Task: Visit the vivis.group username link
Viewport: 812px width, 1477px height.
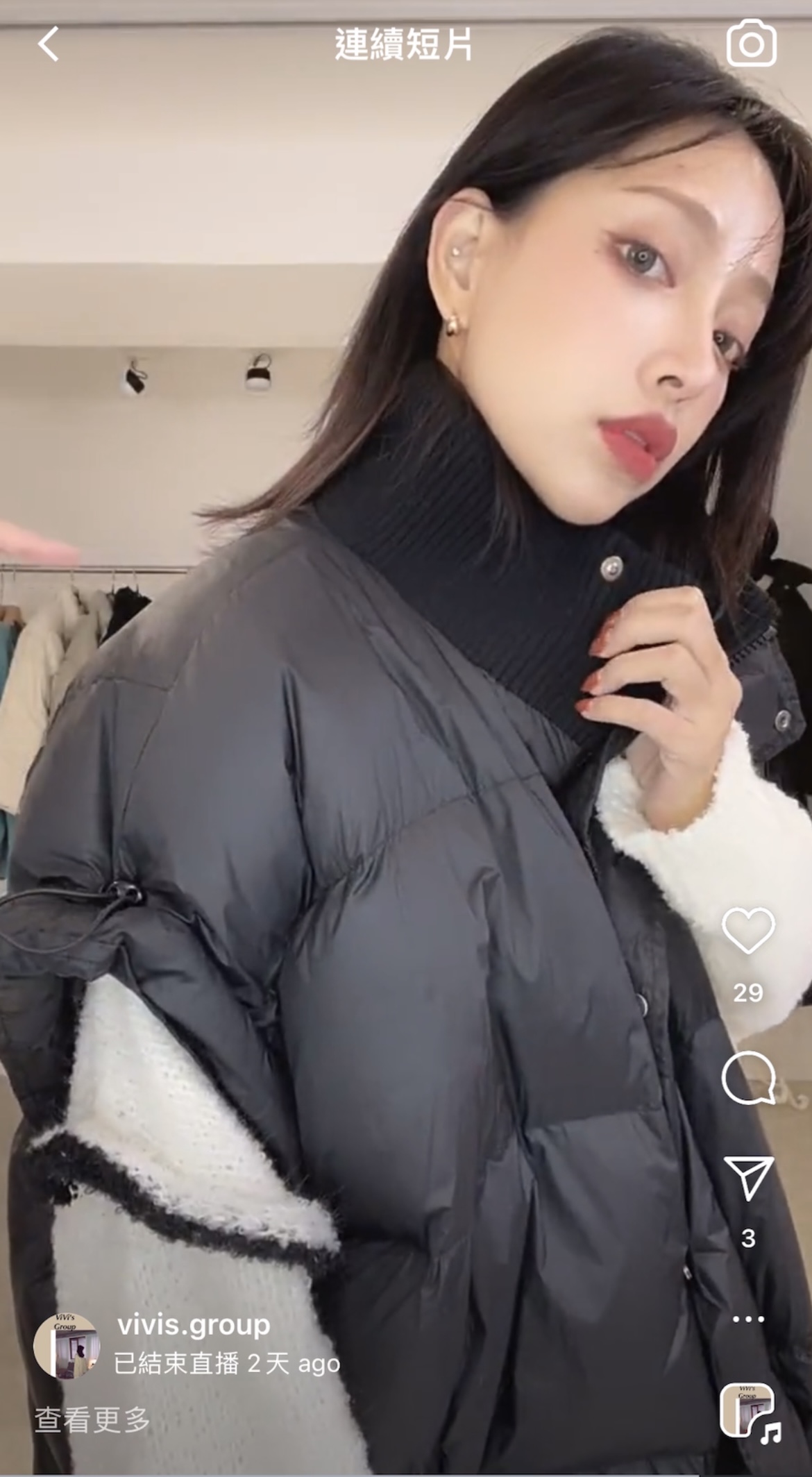Action: click(194, 1325)
